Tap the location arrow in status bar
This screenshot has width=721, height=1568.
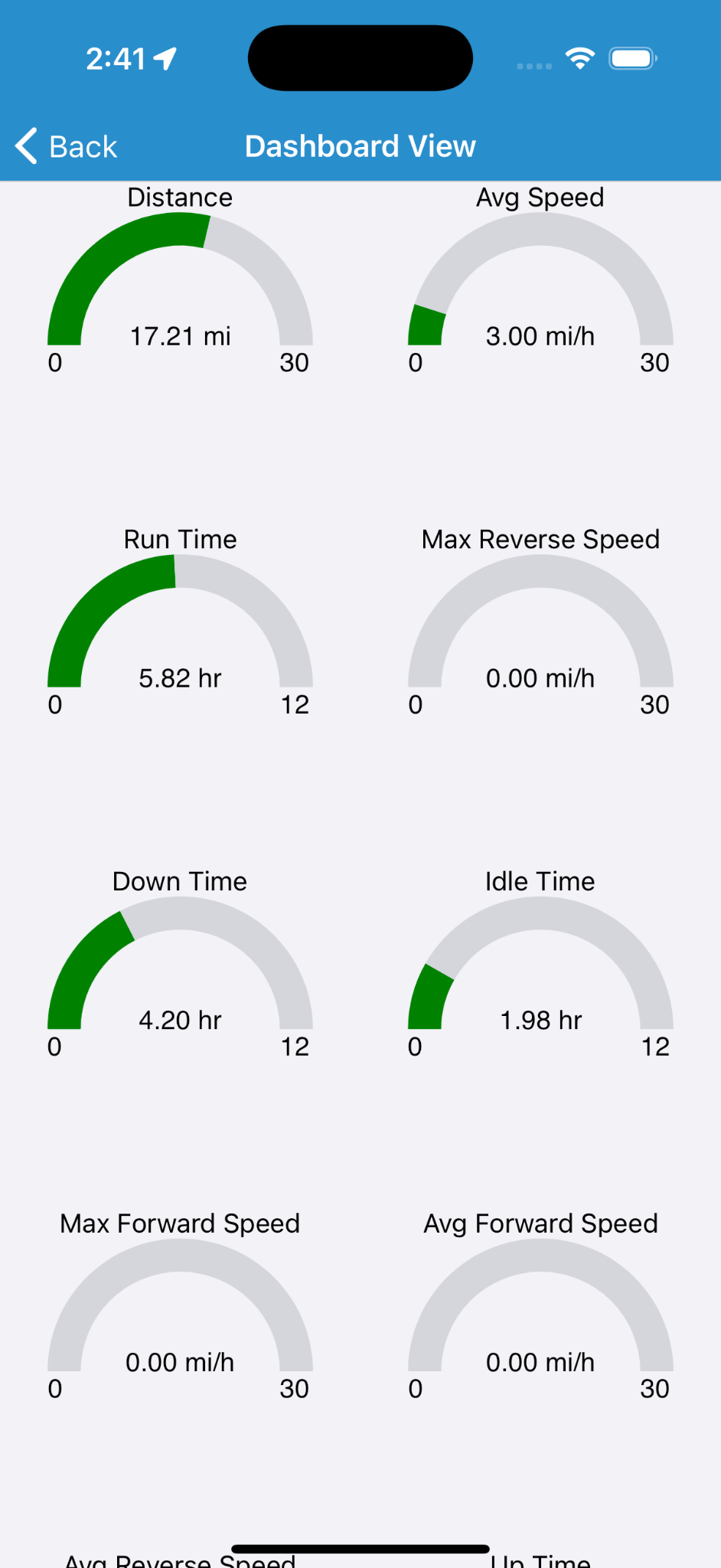[162, 57]
